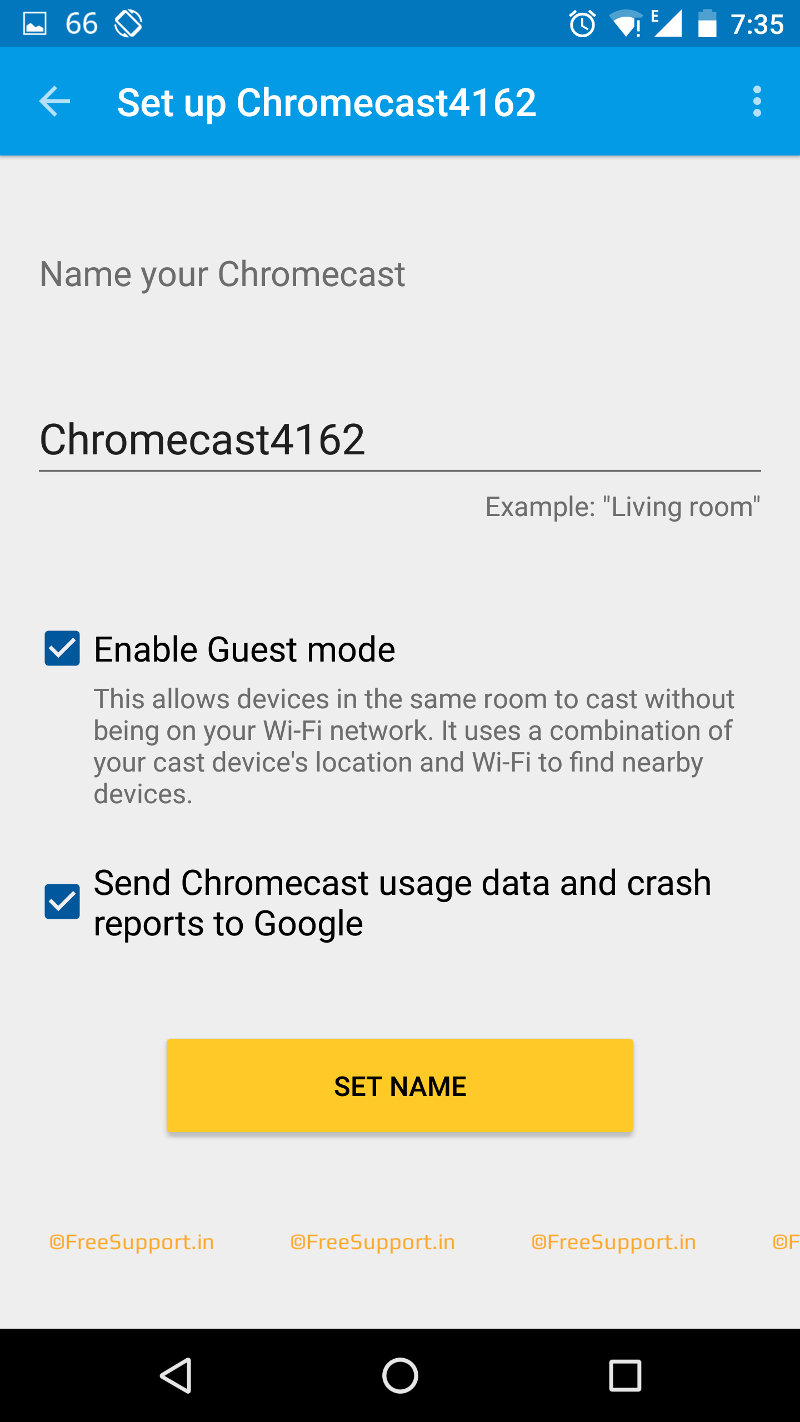The height and width of the screenshot is (1422, 800).
Task: Open the overflow menu
Action: [x=757, y=101]
